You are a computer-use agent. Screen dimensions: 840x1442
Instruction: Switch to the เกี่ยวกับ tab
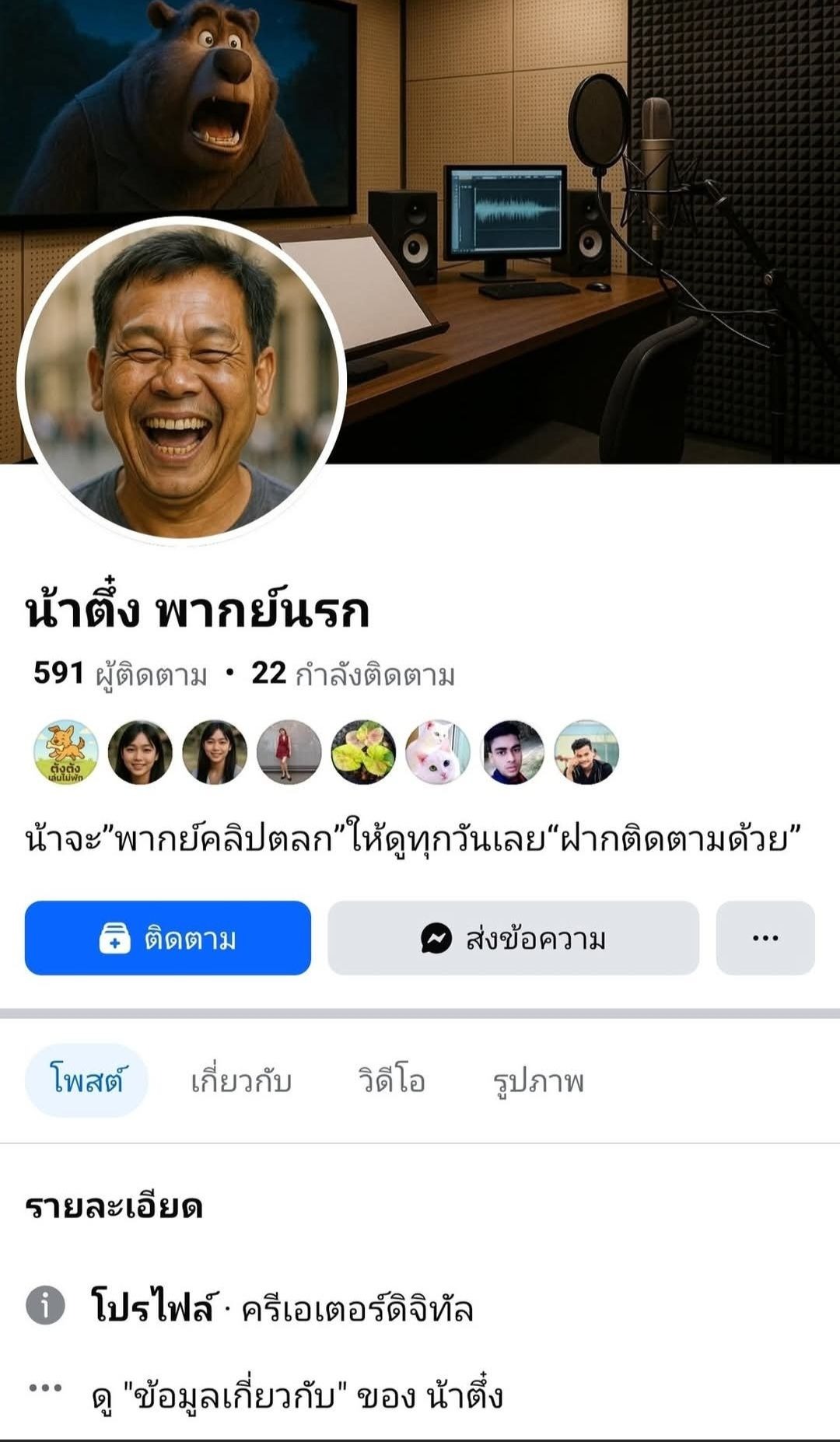click(x=241, y=1081)
